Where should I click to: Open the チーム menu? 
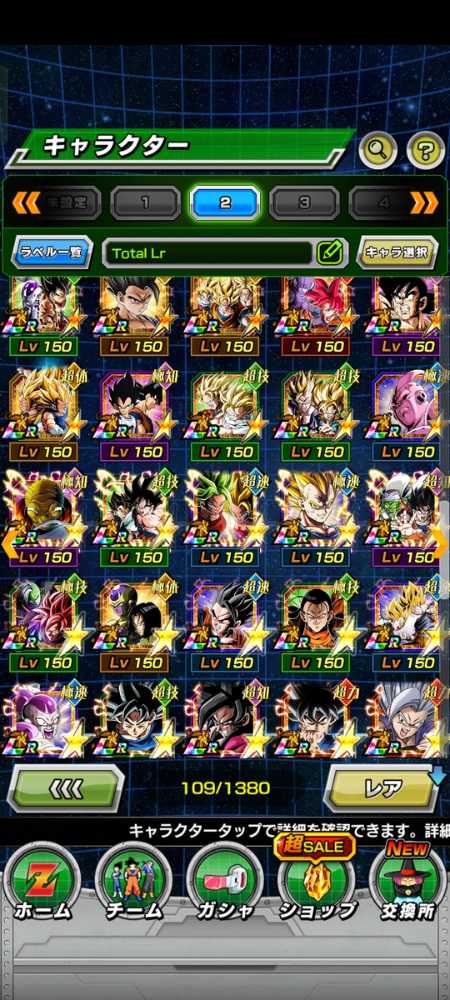point(133,883)
